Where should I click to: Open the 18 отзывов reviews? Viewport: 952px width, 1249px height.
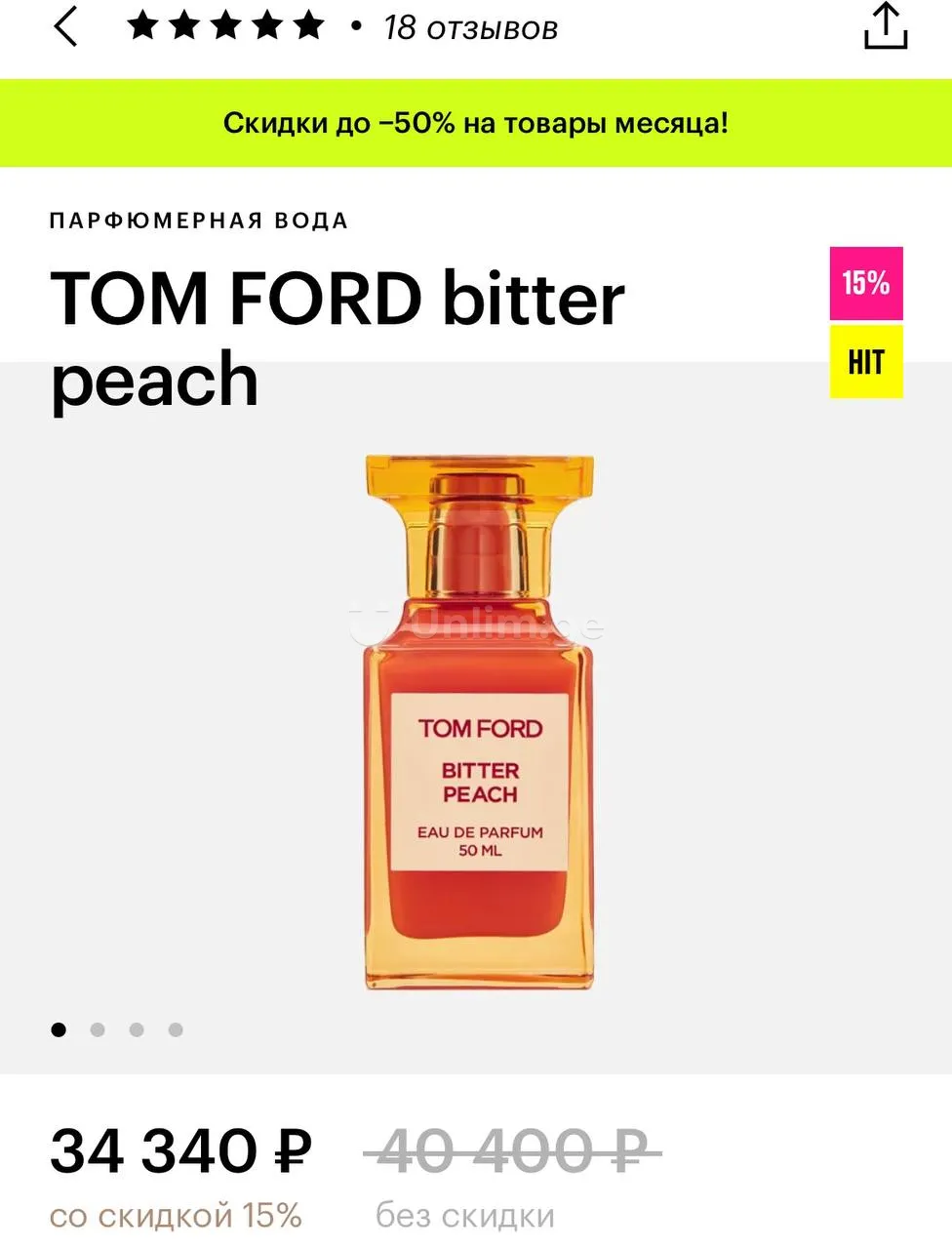coord(470,27)
